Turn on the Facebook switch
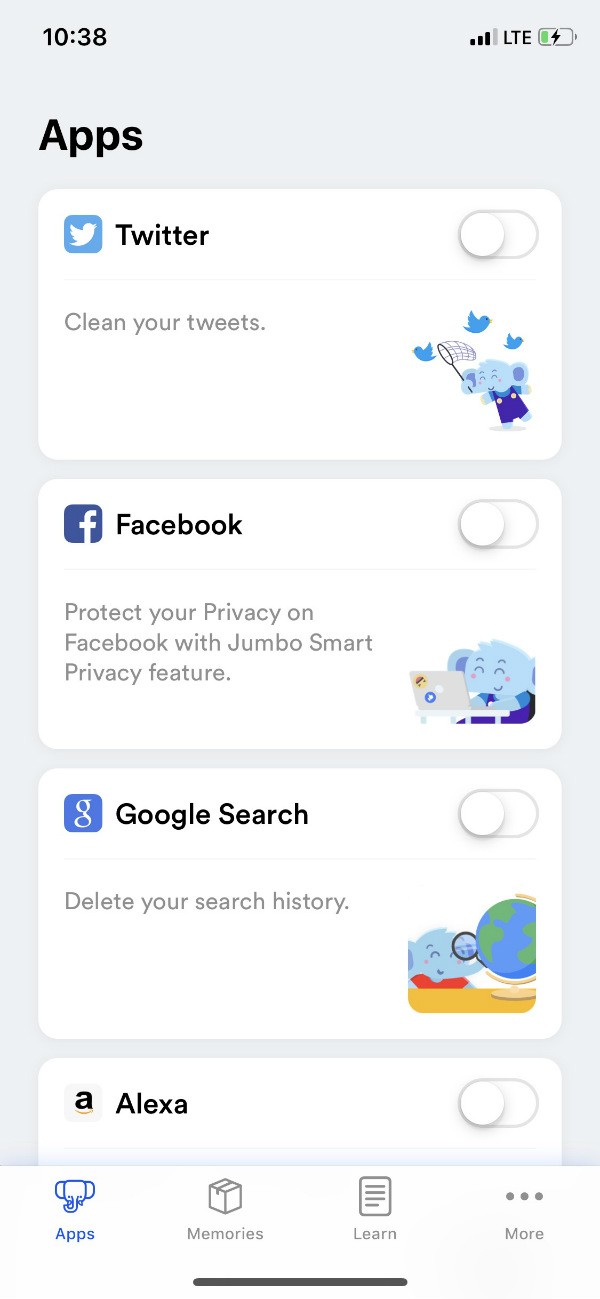Viewport: 600px width, 1299px height. (x=498, y=525)
